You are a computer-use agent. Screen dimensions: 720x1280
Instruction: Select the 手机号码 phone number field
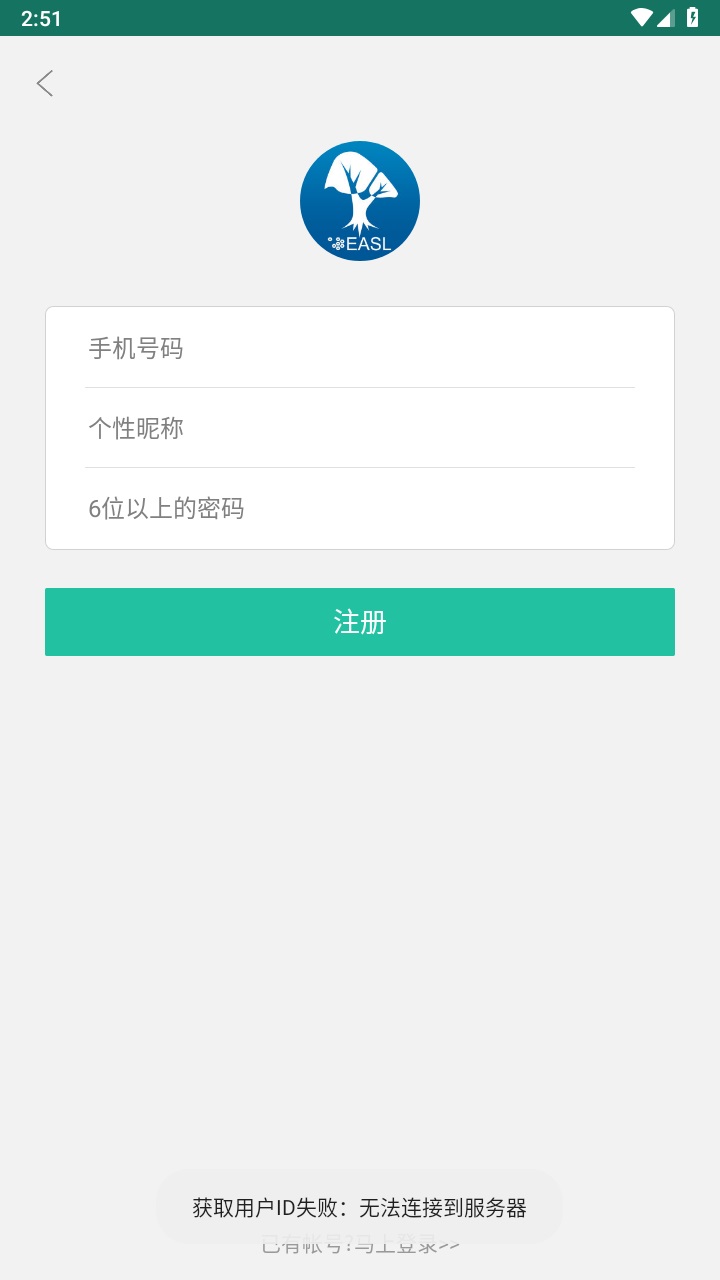click(360, 349)
